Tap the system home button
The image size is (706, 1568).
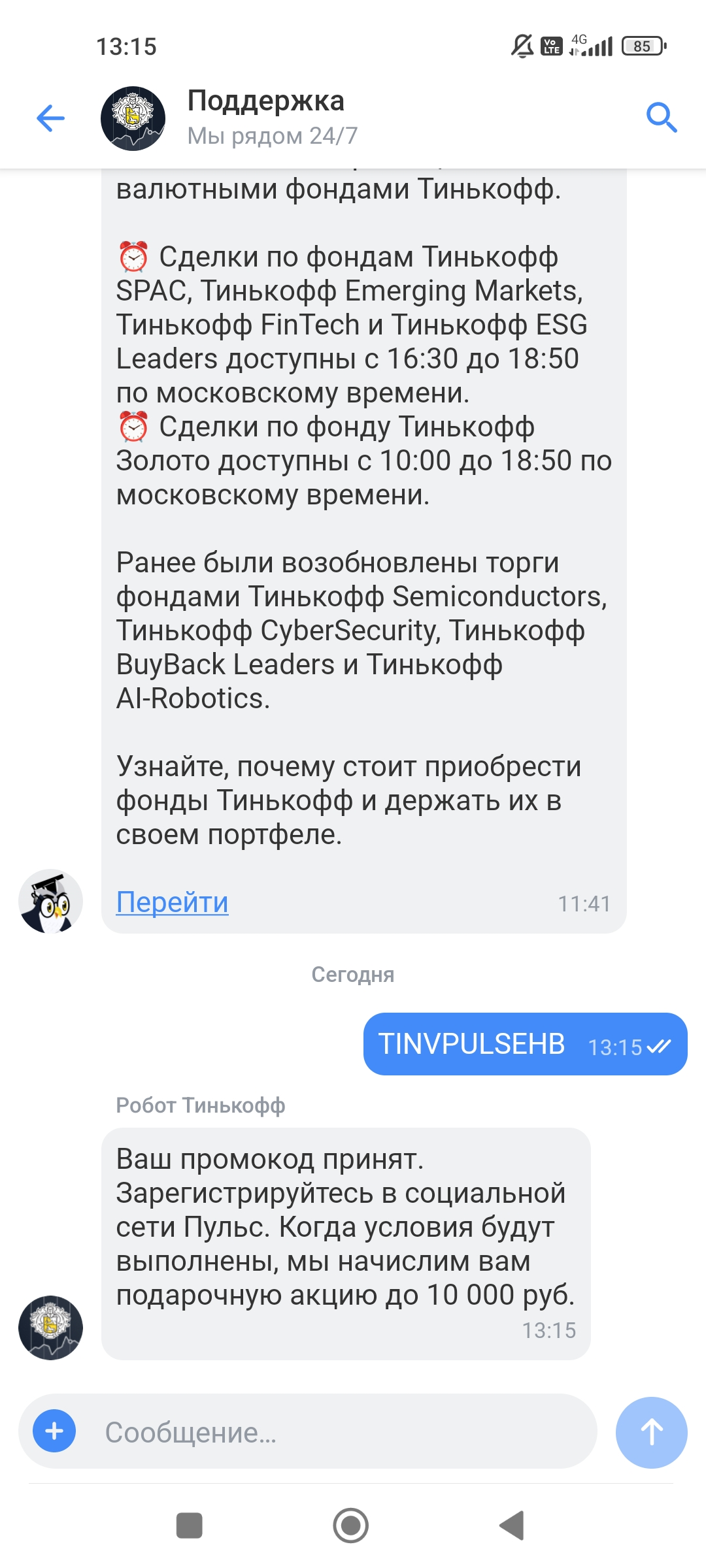pyautogui.click(x=351, y=1526)
